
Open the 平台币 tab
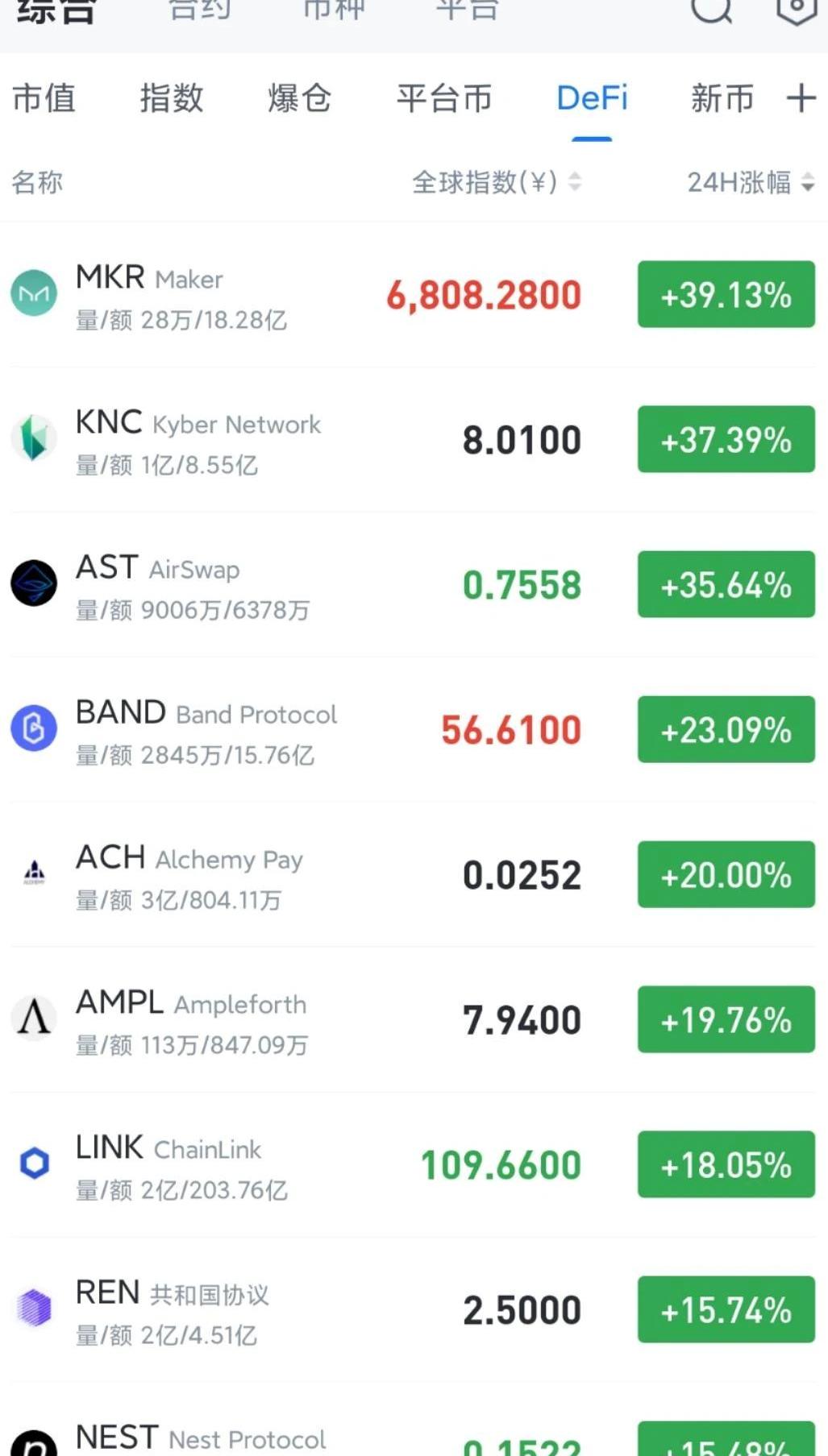tap(444, 98)
